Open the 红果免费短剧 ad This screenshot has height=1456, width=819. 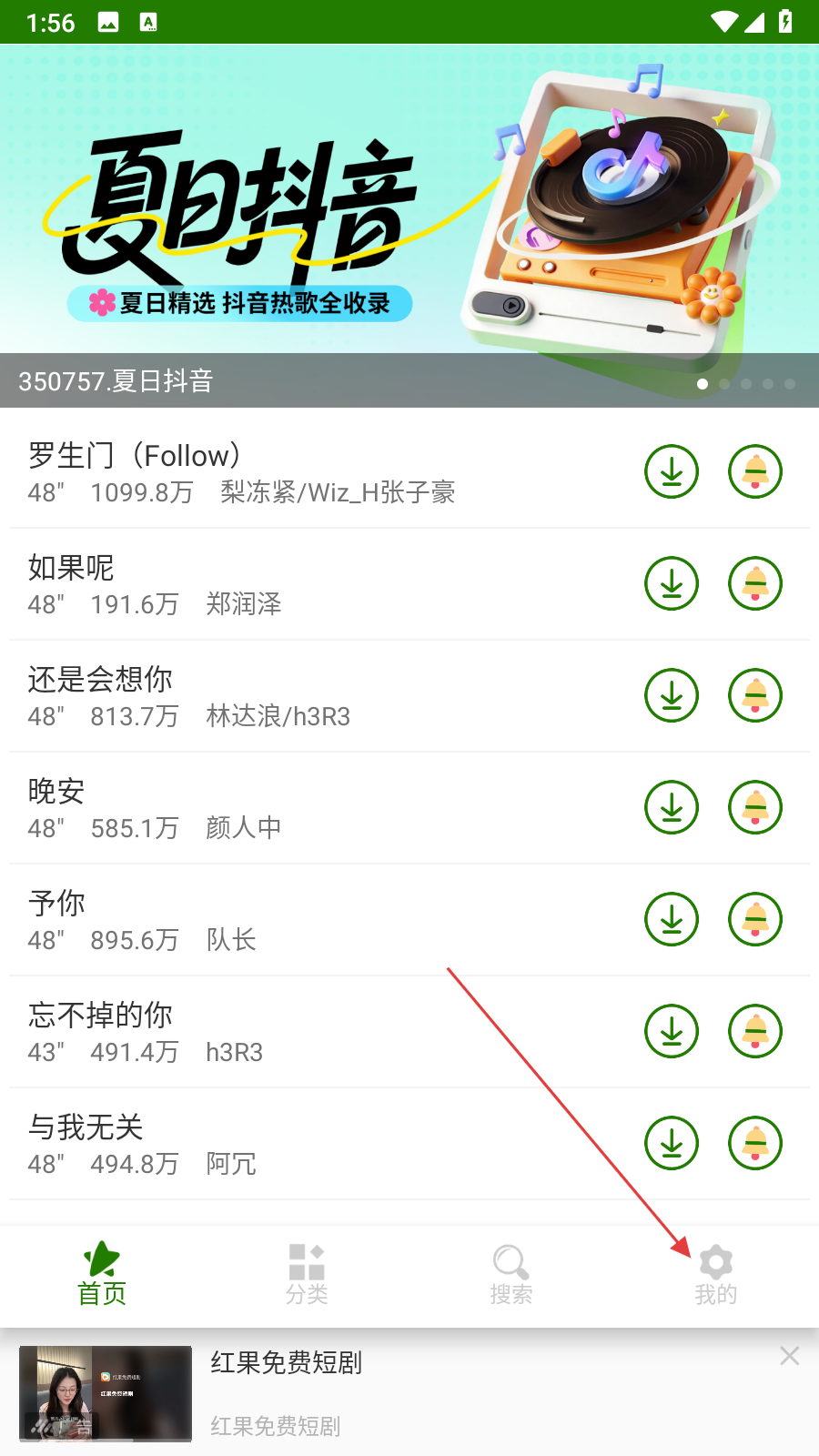[x=364, y=1392]
